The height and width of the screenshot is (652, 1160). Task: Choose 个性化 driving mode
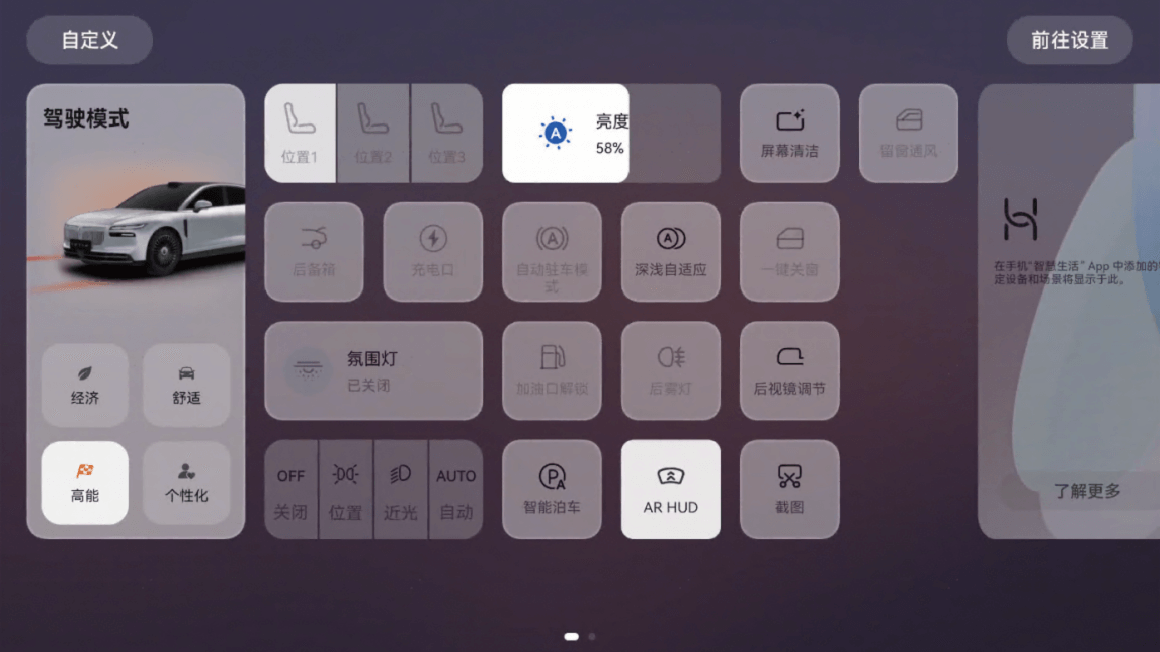(186, 483)
